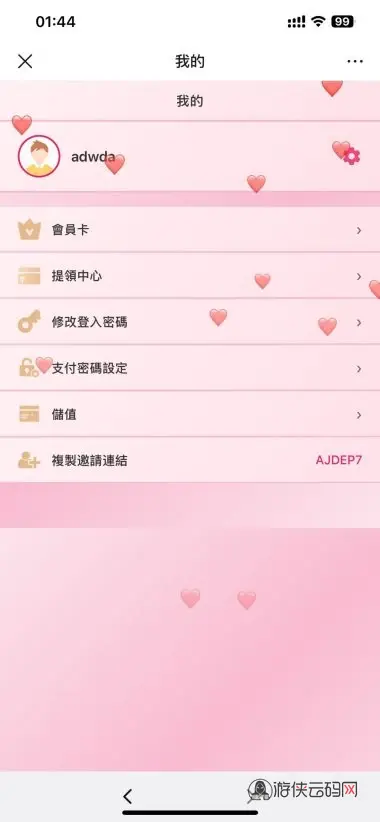Open settings via the gear icon
Image resolution: width=380 pixels, height=822 pixels.
click(352, 156)
